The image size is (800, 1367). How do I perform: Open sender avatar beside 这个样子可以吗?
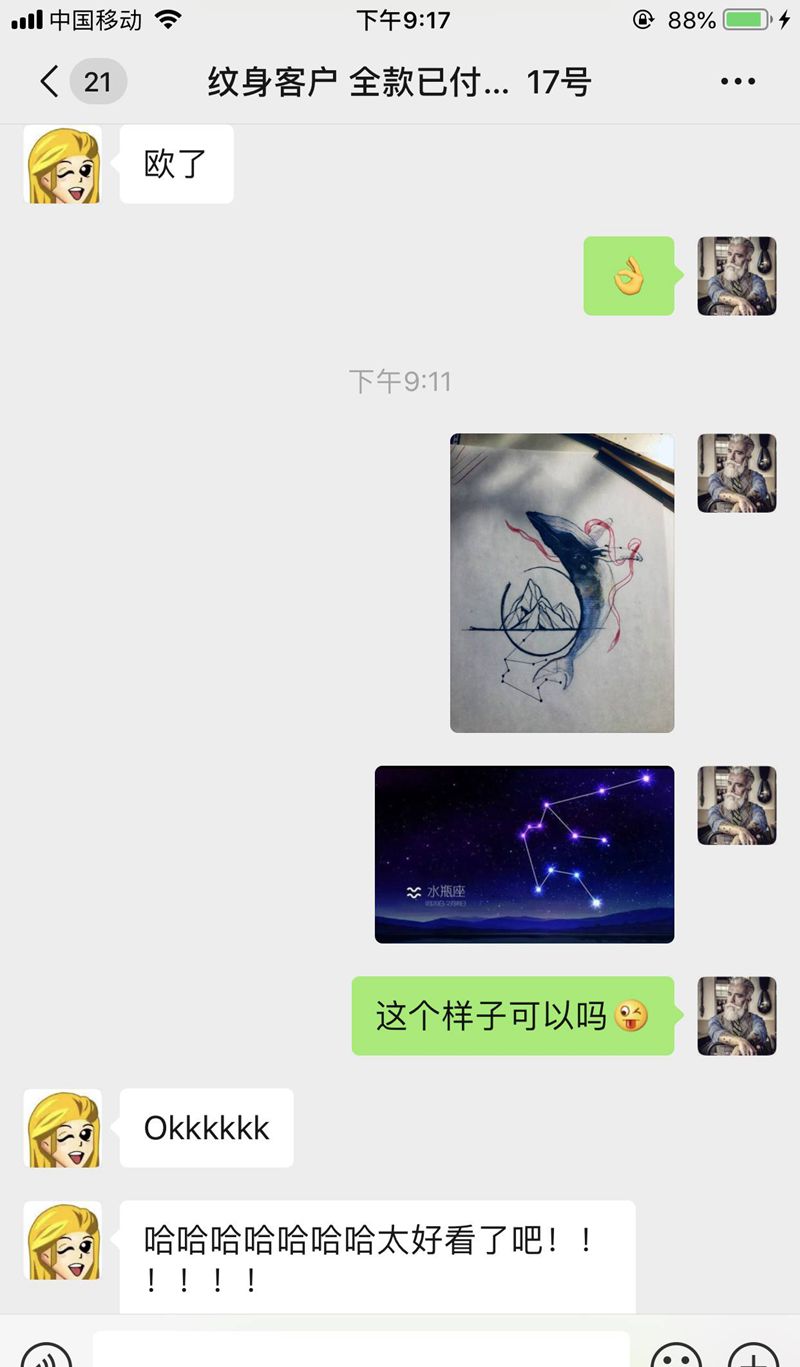tap(737, 1016)
